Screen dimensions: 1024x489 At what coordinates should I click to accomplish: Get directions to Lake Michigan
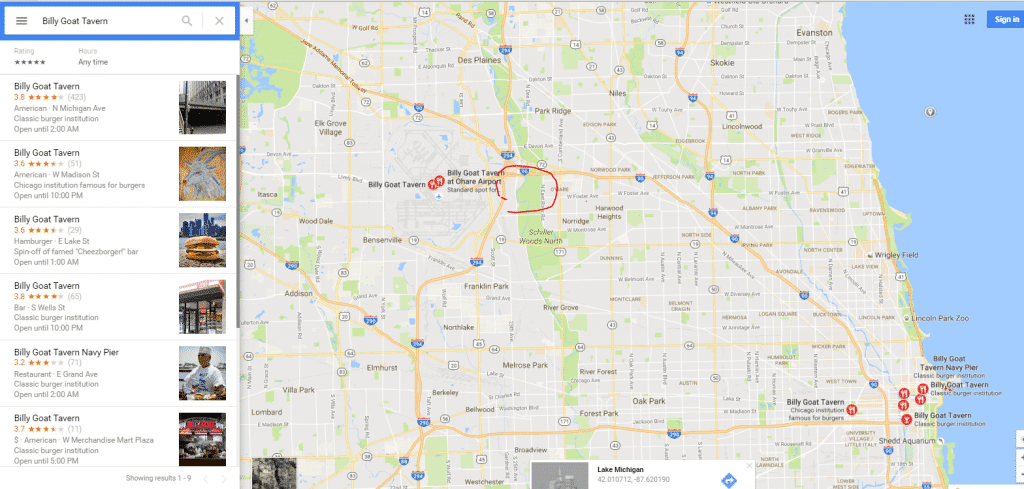click(729, 479)
